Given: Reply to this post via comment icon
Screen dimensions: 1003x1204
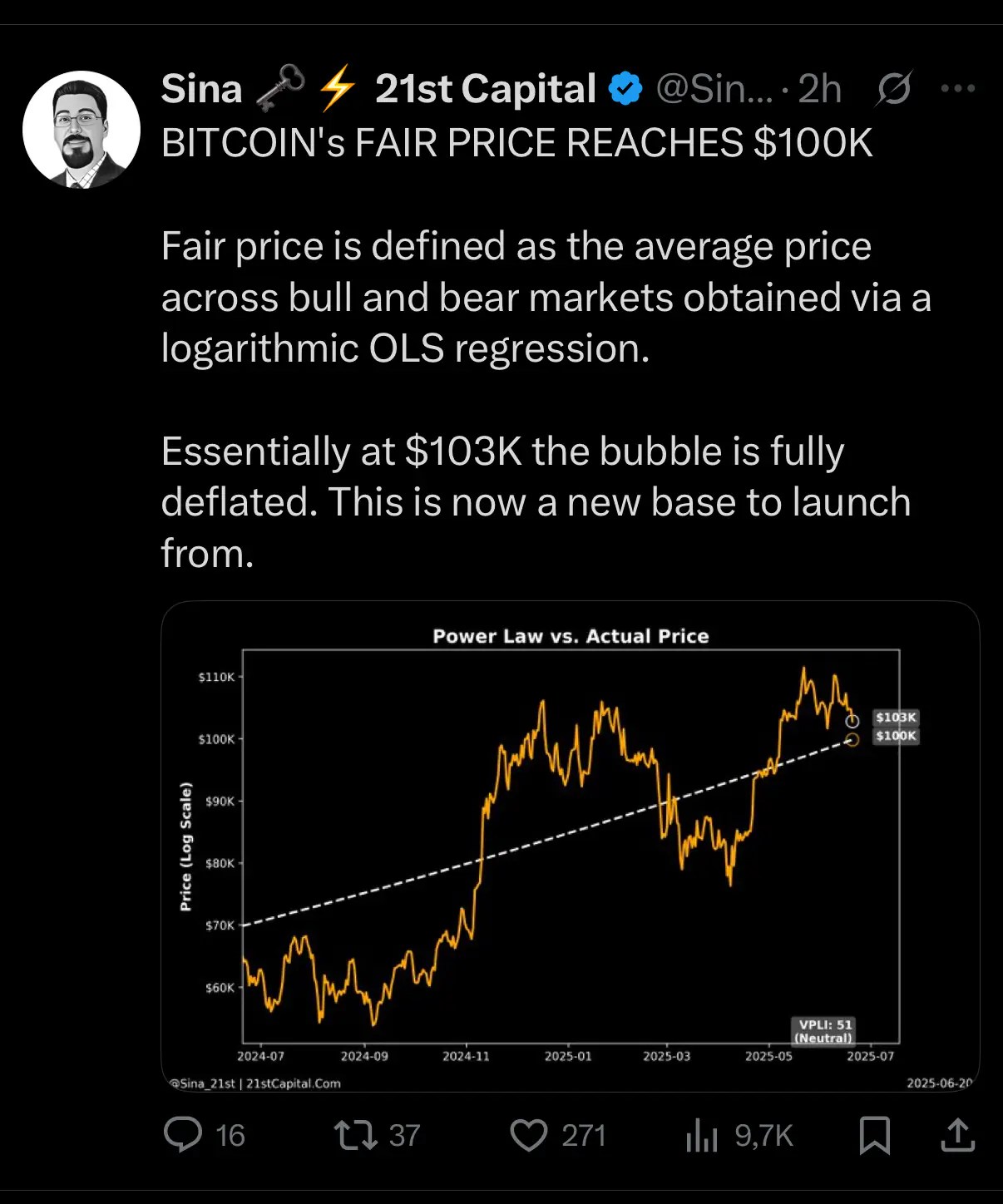Looking at the screenshot, I should click(183, 1135).
